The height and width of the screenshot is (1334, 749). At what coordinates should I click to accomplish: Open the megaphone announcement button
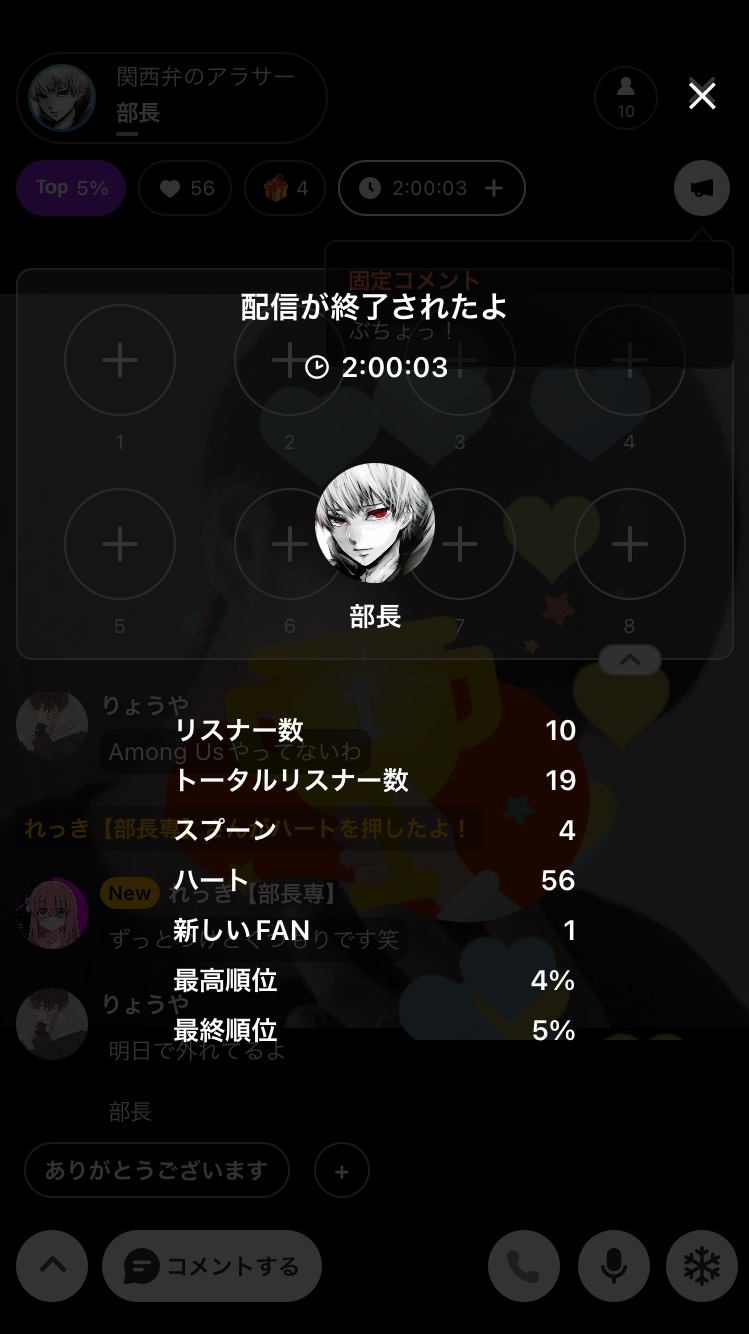tap(701, 188)
